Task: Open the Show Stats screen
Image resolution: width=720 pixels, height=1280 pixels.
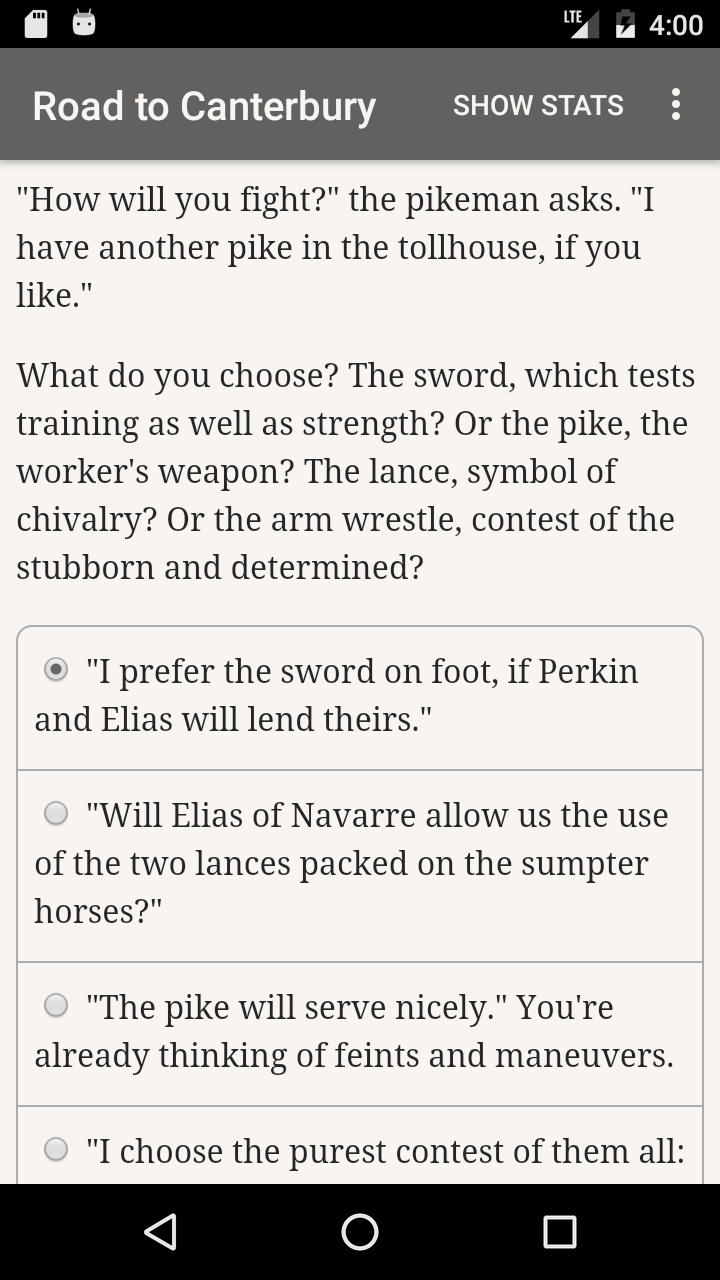Action: point(538,105)
